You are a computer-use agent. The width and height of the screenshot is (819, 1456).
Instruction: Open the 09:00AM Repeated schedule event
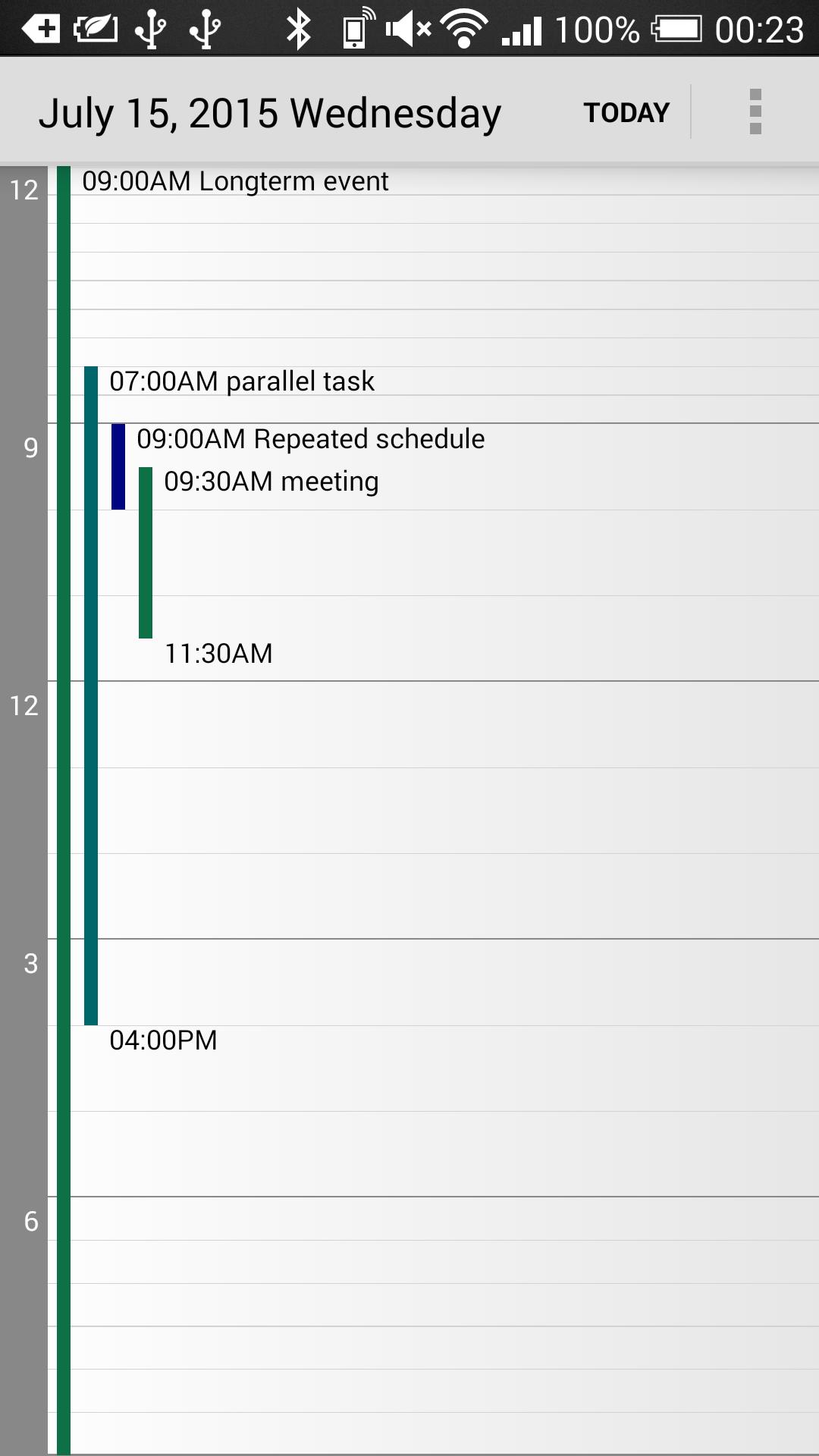(x=311, y=438)
